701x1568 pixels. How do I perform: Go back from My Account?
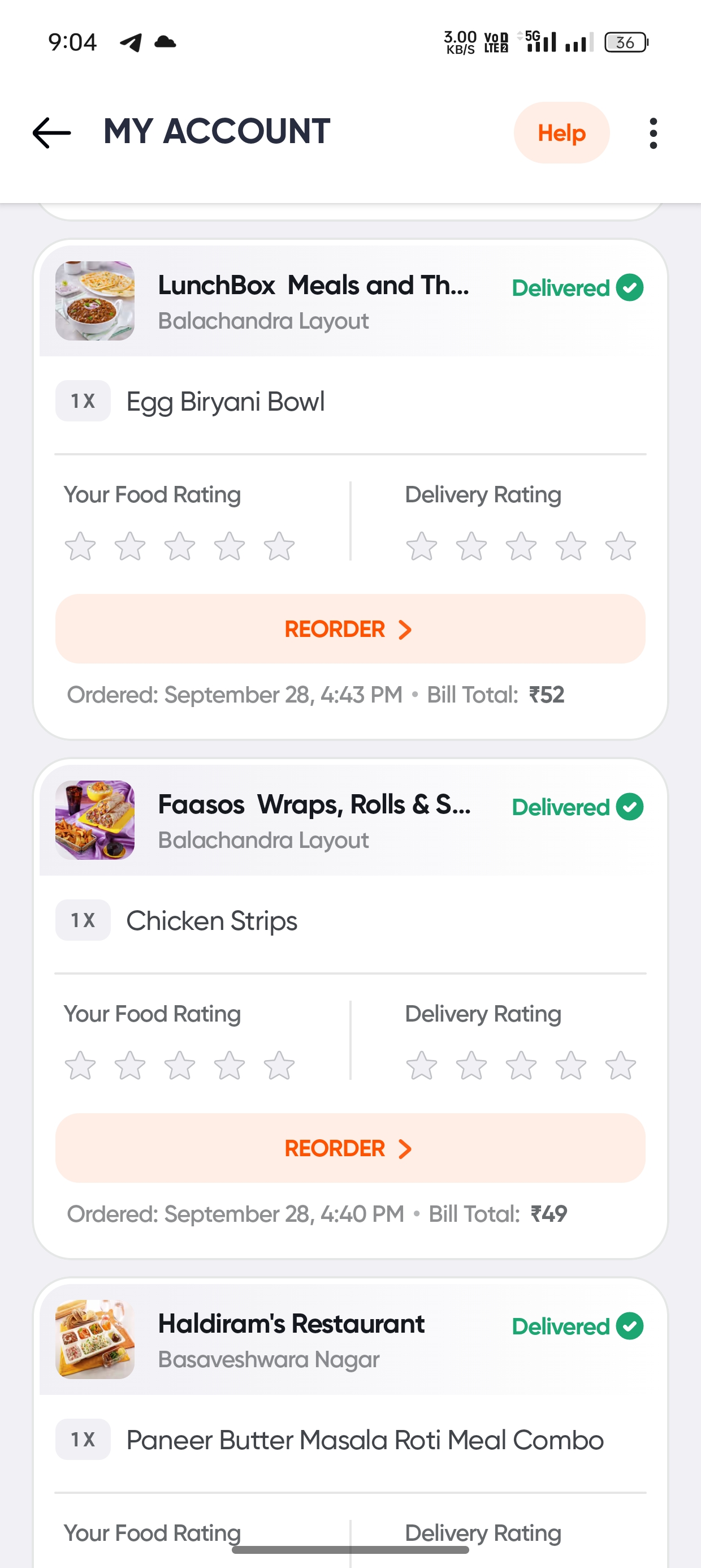tap(51, 133)
